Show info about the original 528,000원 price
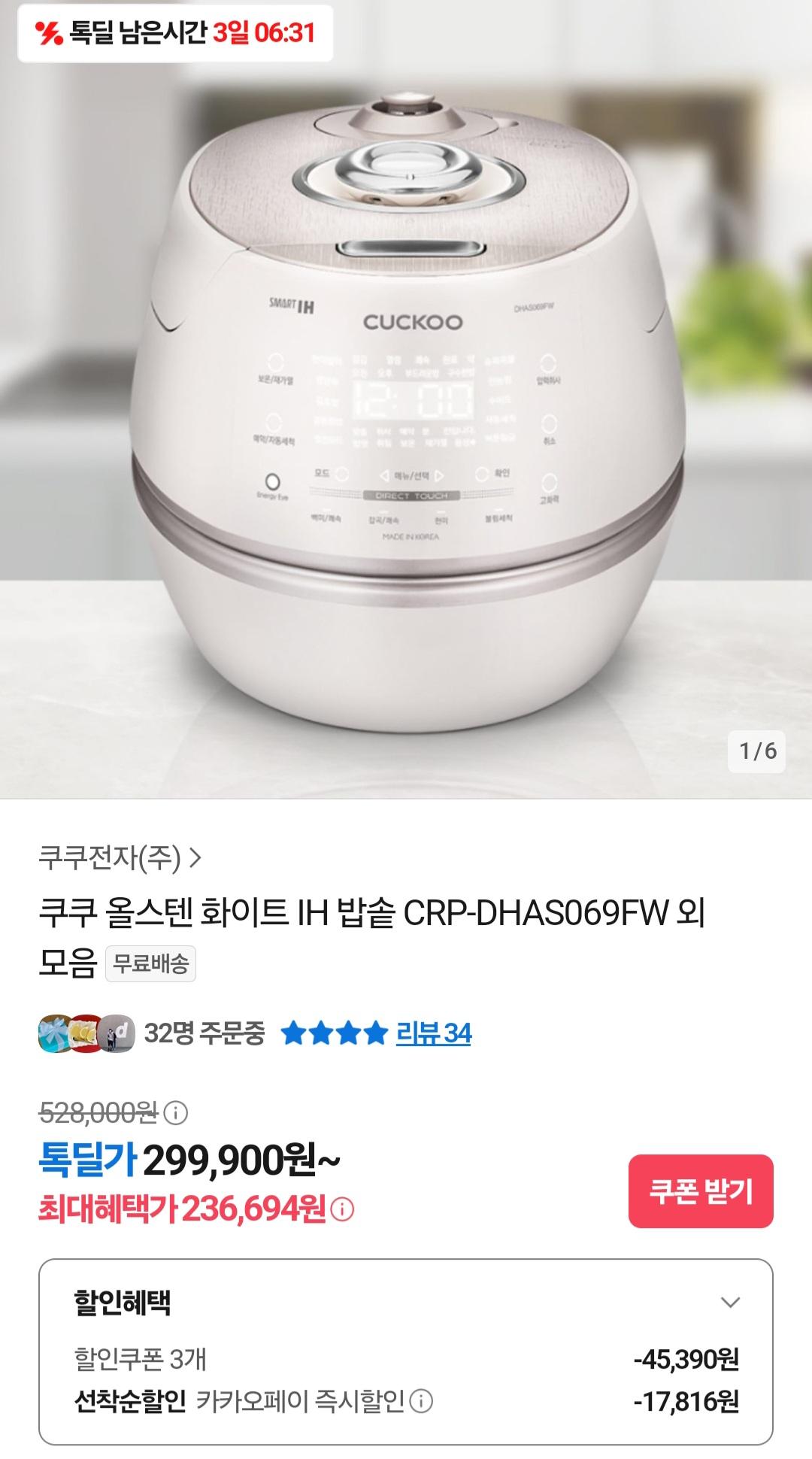This screenshot has height=1459, width=812. point(176,1112)
